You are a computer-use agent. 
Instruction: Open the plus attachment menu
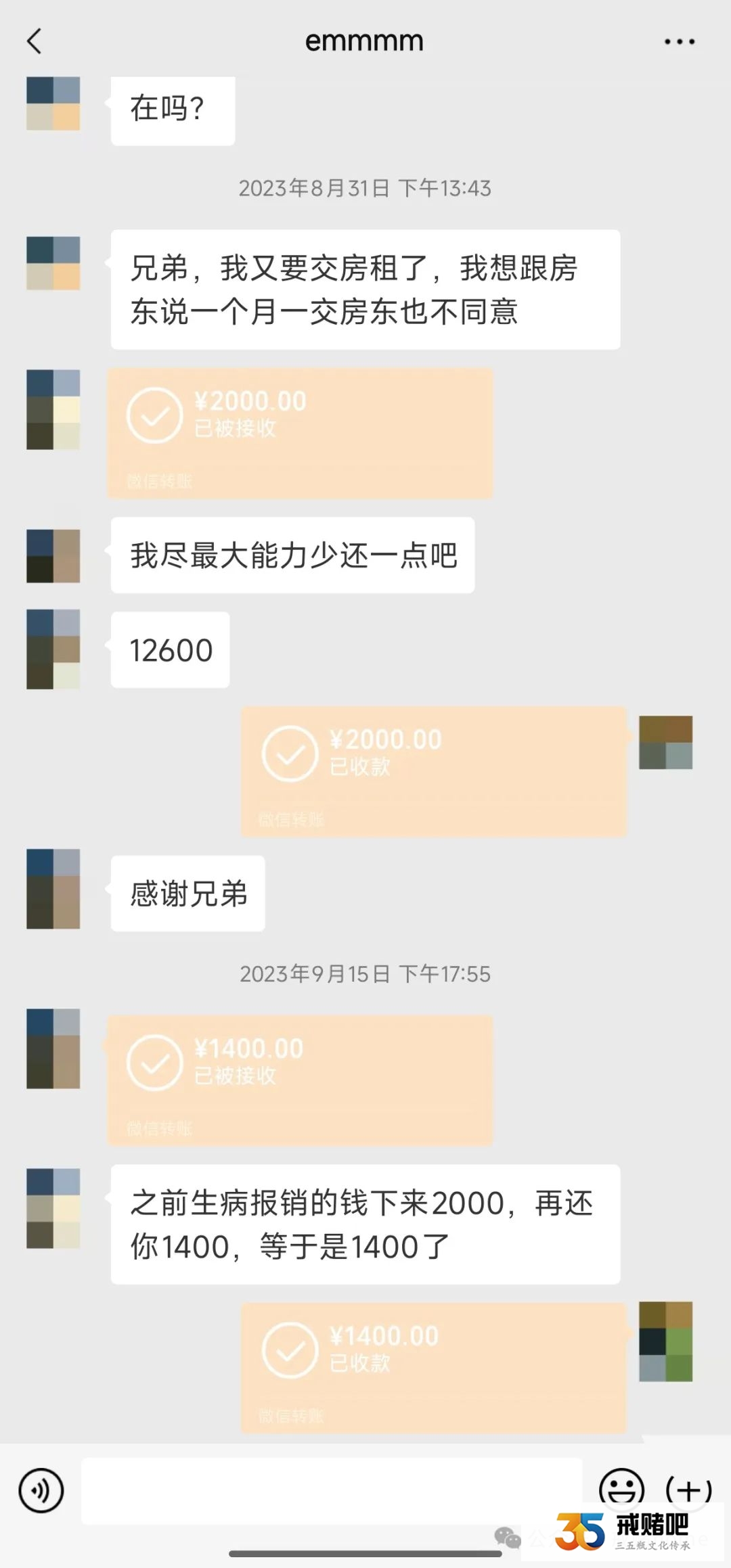[688, 1488]
